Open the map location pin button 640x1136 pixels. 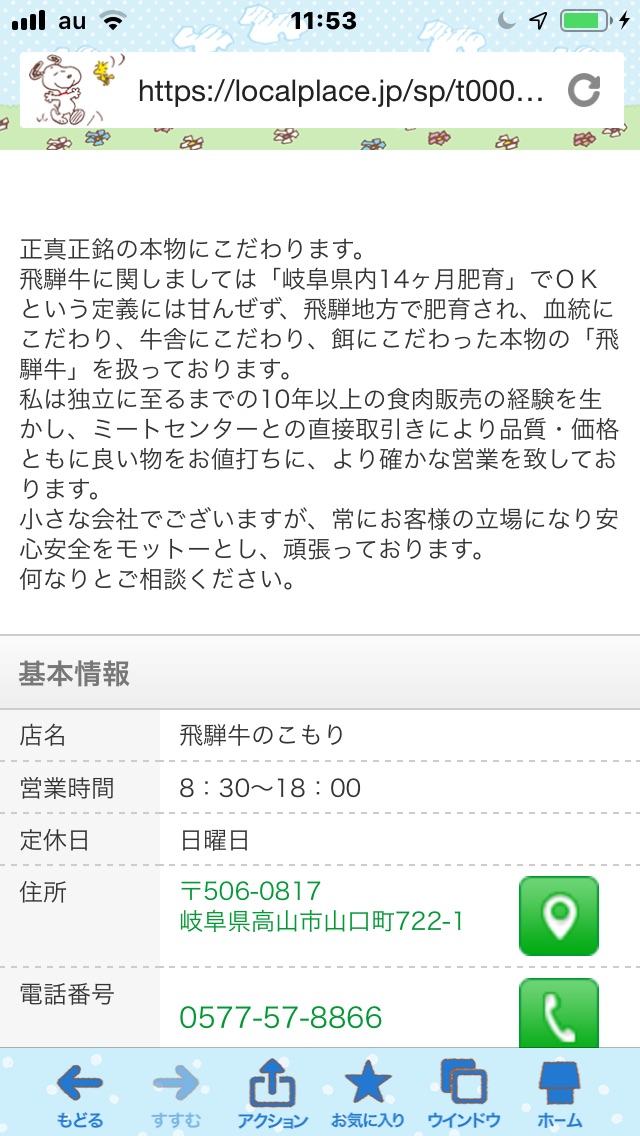coord(559,916)
